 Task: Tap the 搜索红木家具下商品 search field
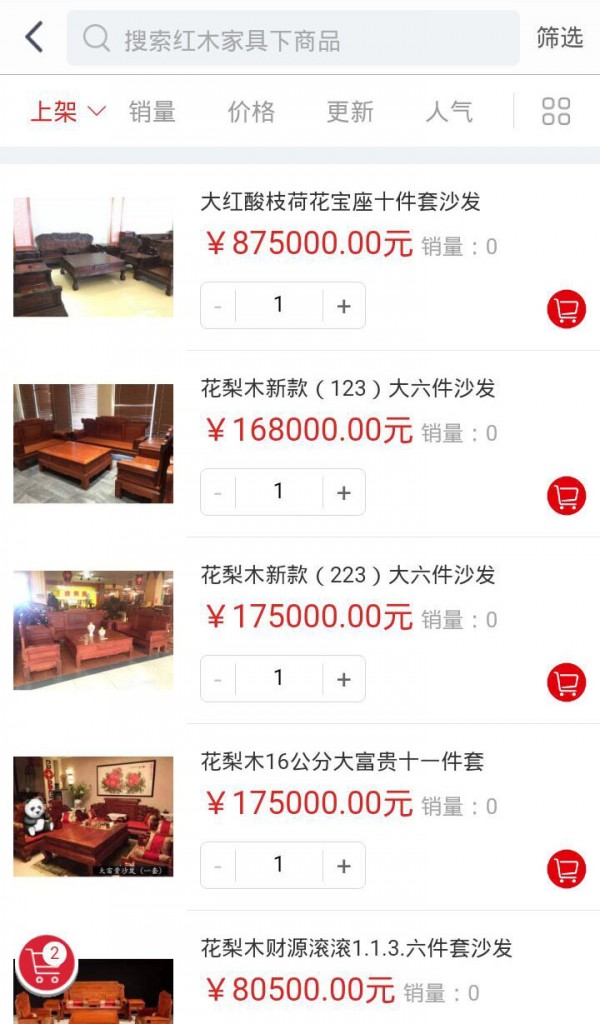[292, 39]
